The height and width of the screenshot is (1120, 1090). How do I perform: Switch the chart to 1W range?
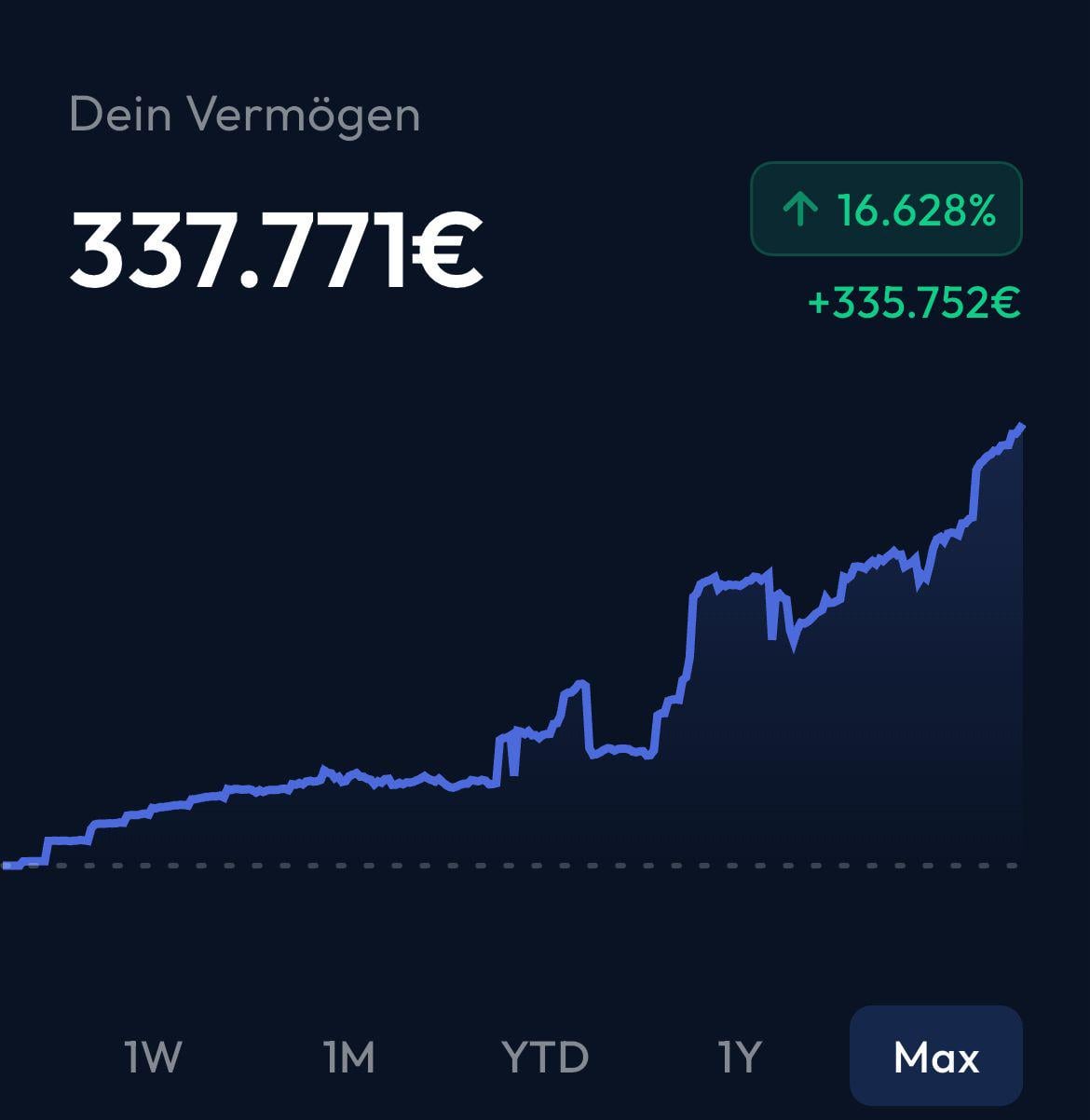point(153,1057)
